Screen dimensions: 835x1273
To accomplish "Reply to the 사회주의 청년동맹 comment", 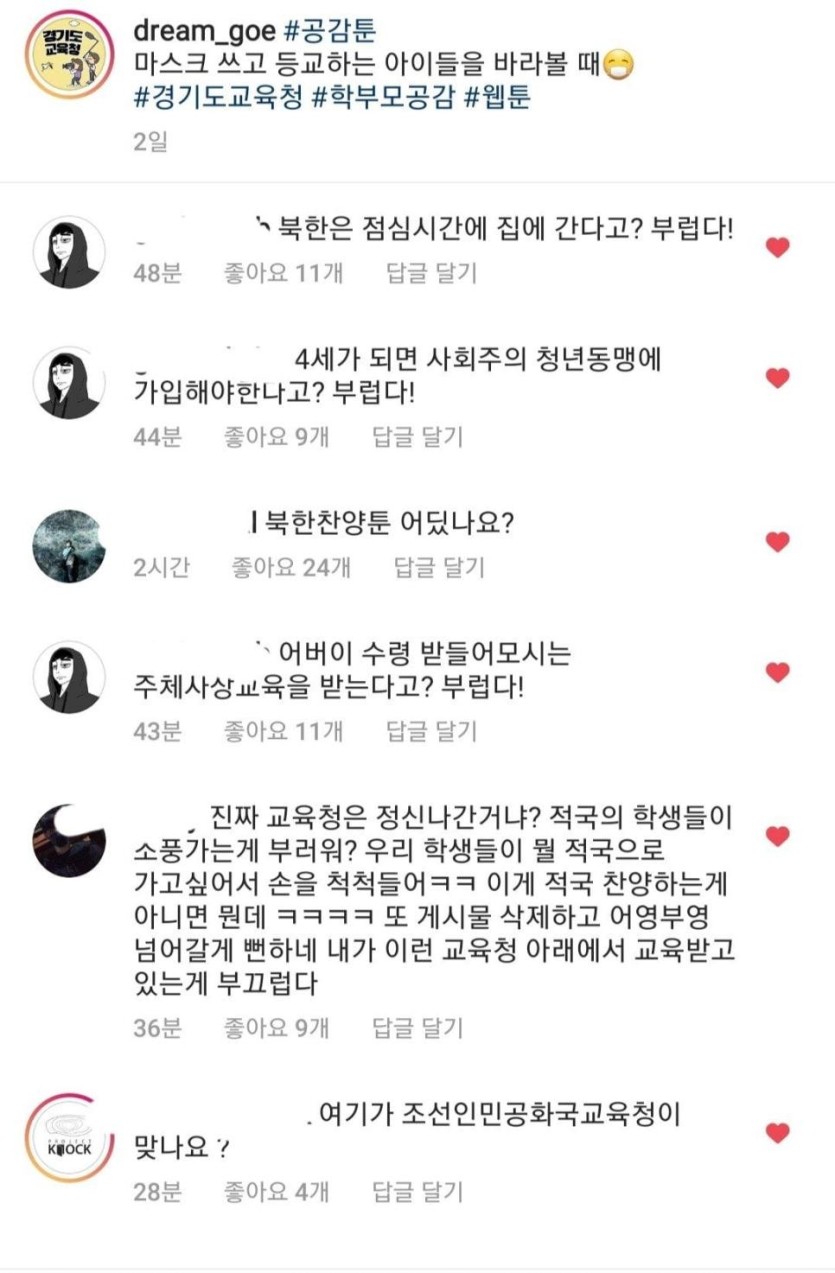I will (418, 436).
